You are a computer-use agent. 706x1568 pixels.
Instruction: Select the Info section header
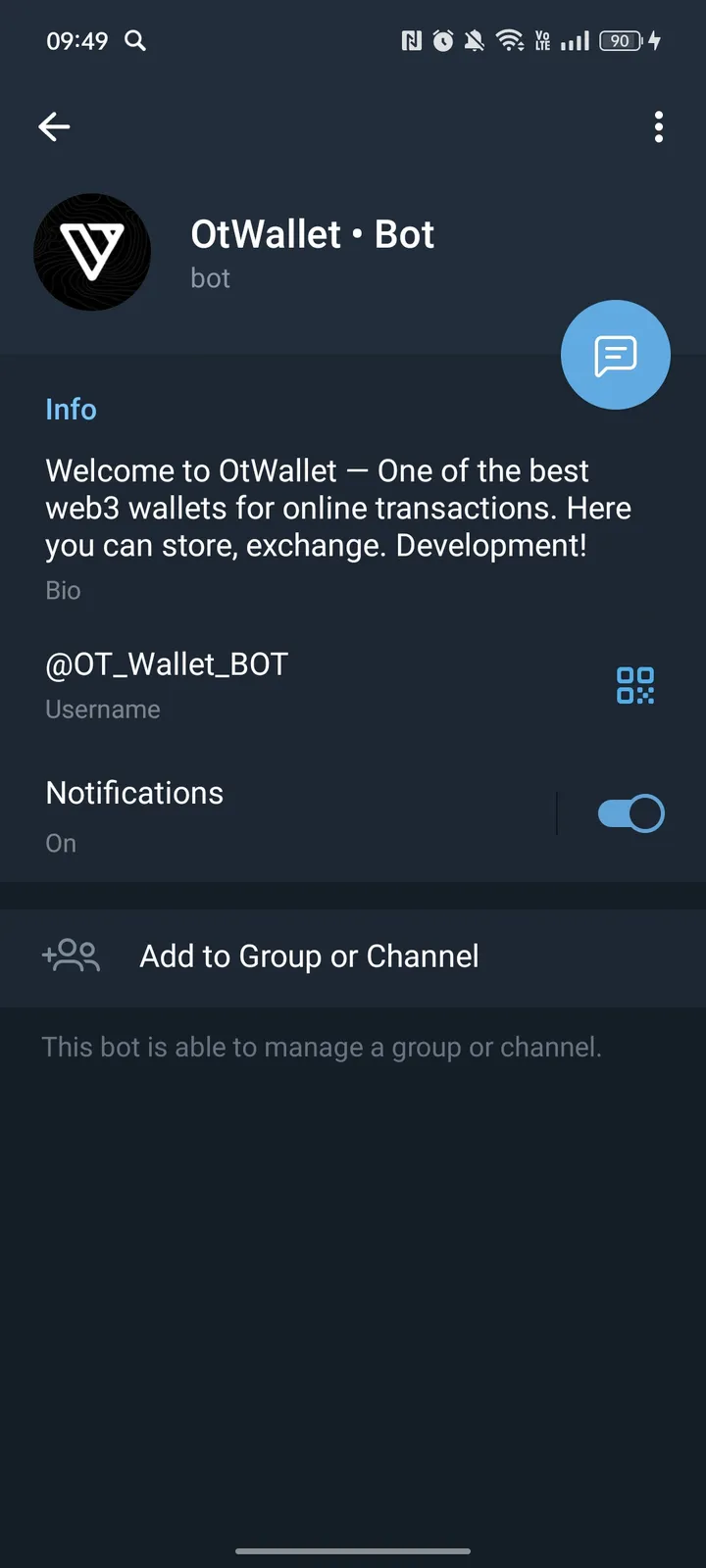pos(71,409)
